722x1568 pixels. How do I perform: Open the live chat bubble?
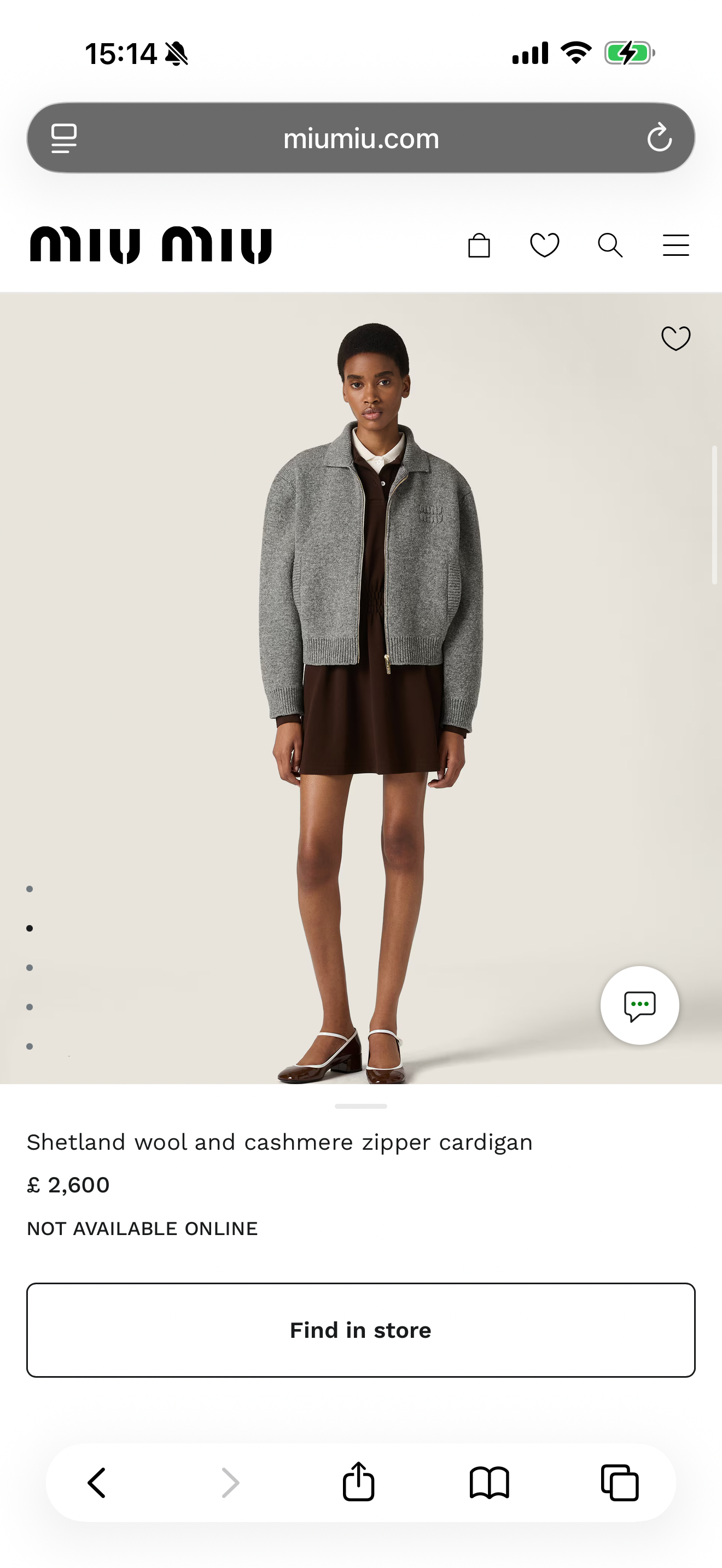tap(639, 1005)
